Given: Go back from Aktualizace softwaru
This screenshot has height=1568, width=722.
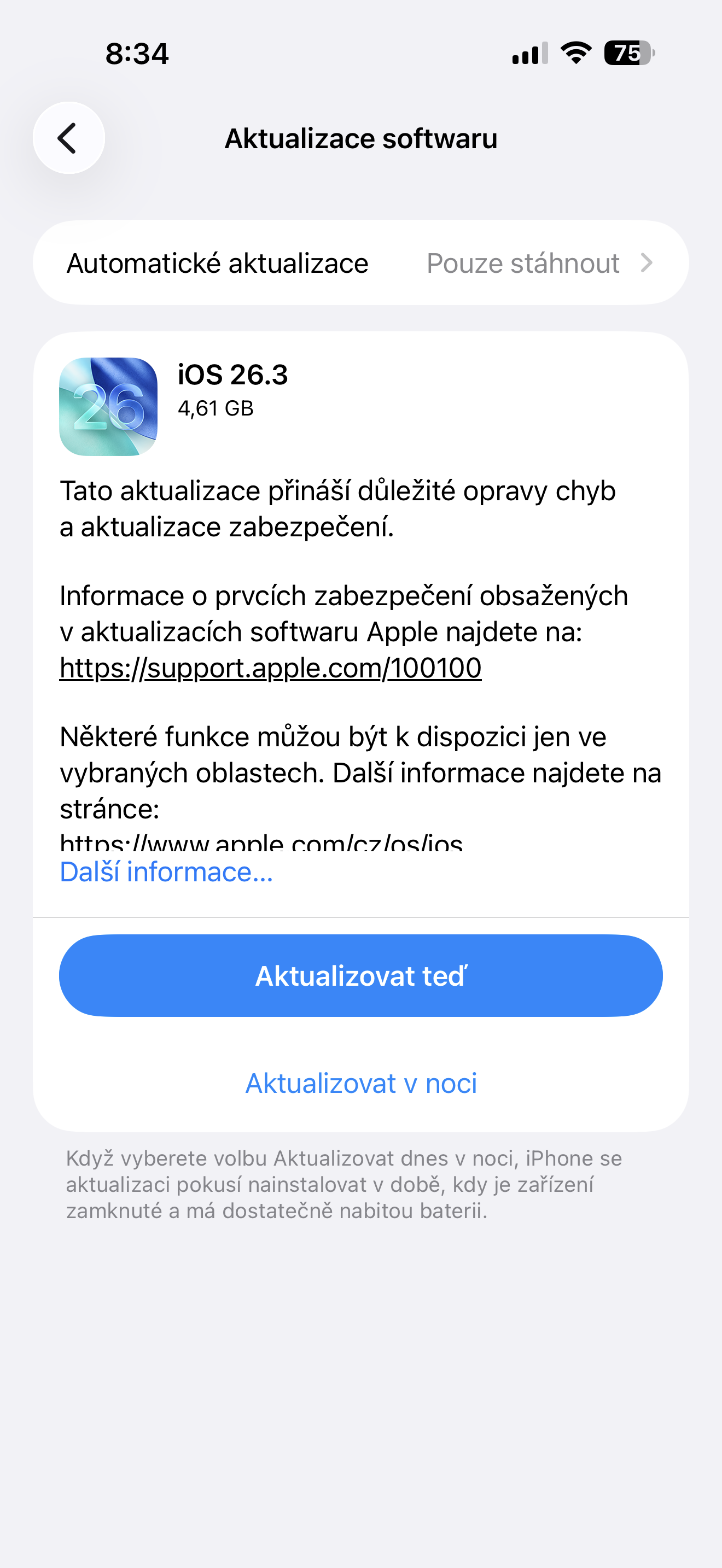Looking at the screenshot, I should coord(68,138).
